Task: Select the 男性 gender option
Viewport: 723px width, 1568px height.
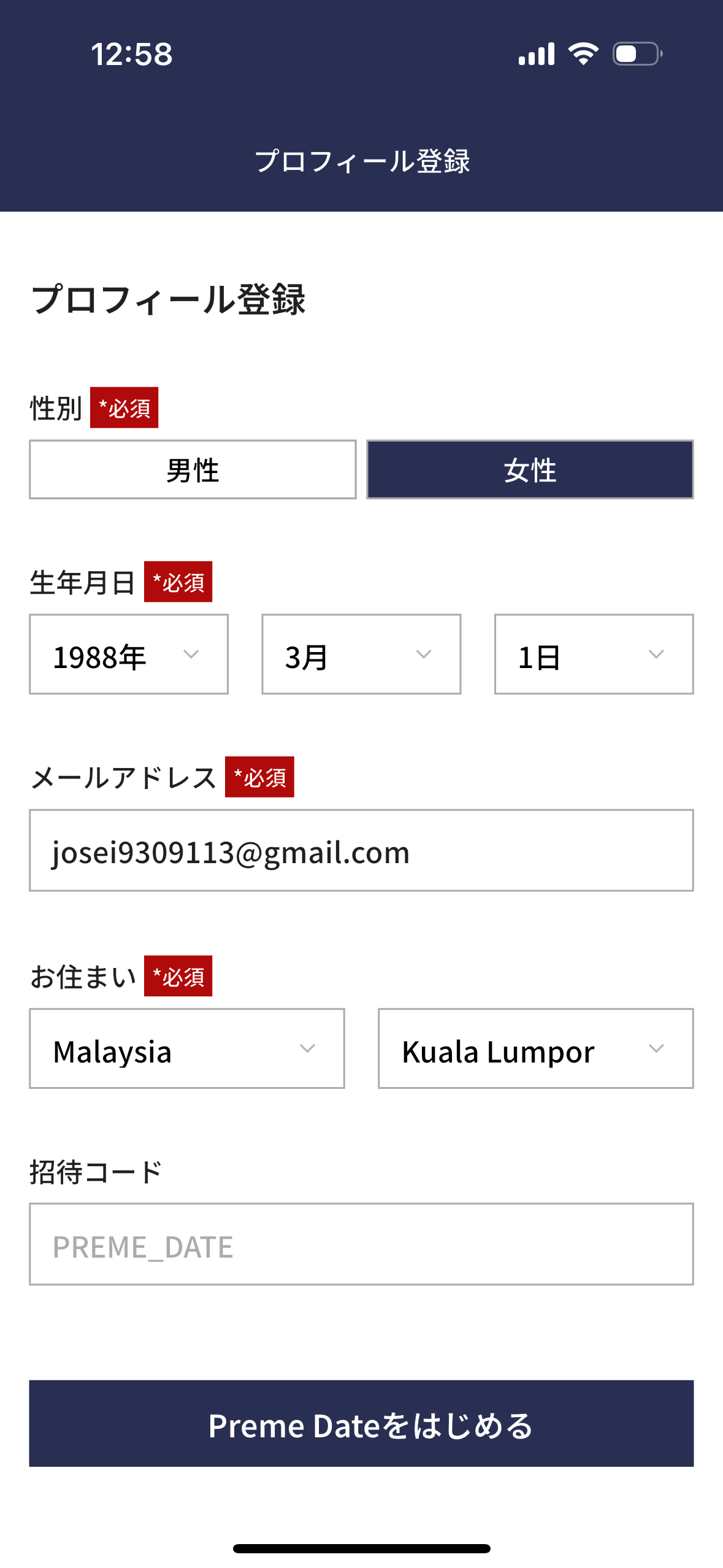Action: 193,470
